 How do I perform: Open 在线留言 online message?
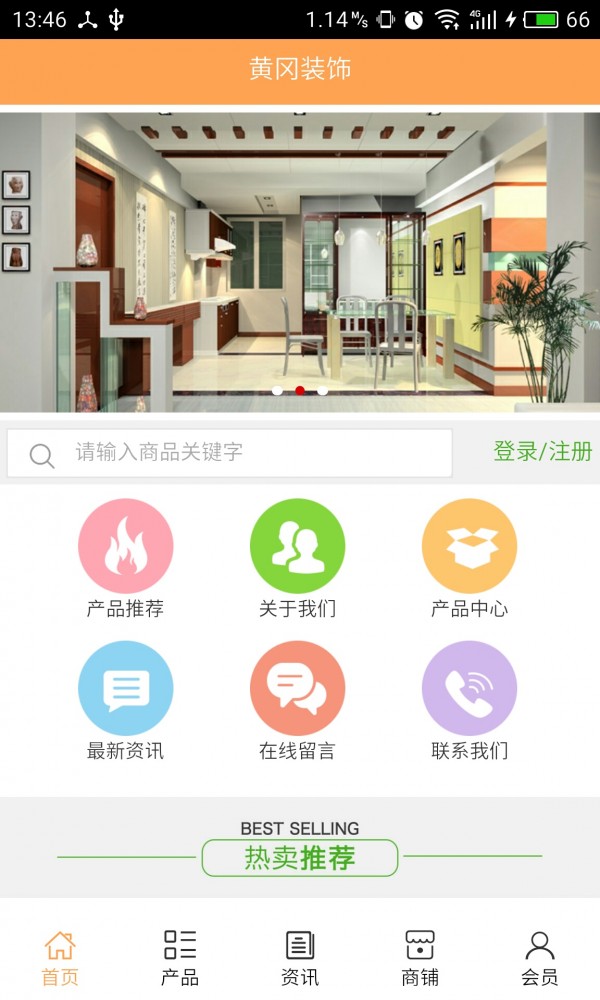297,689
